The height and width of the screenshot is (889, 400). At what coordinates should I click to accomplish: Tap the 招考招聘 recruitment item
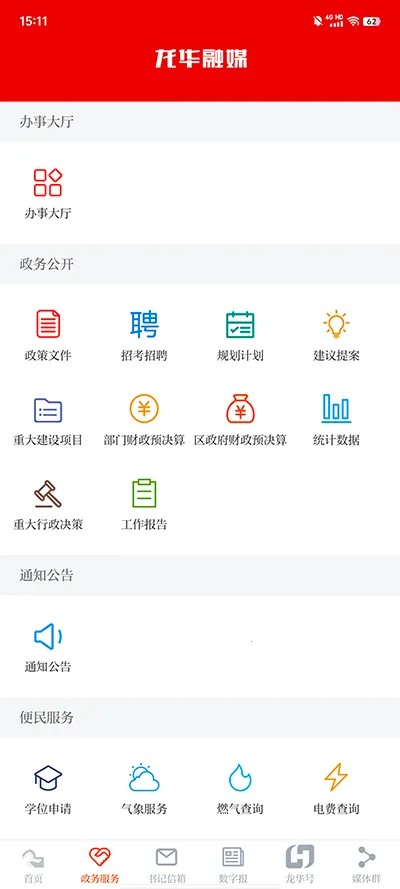(x=144, y=335)
